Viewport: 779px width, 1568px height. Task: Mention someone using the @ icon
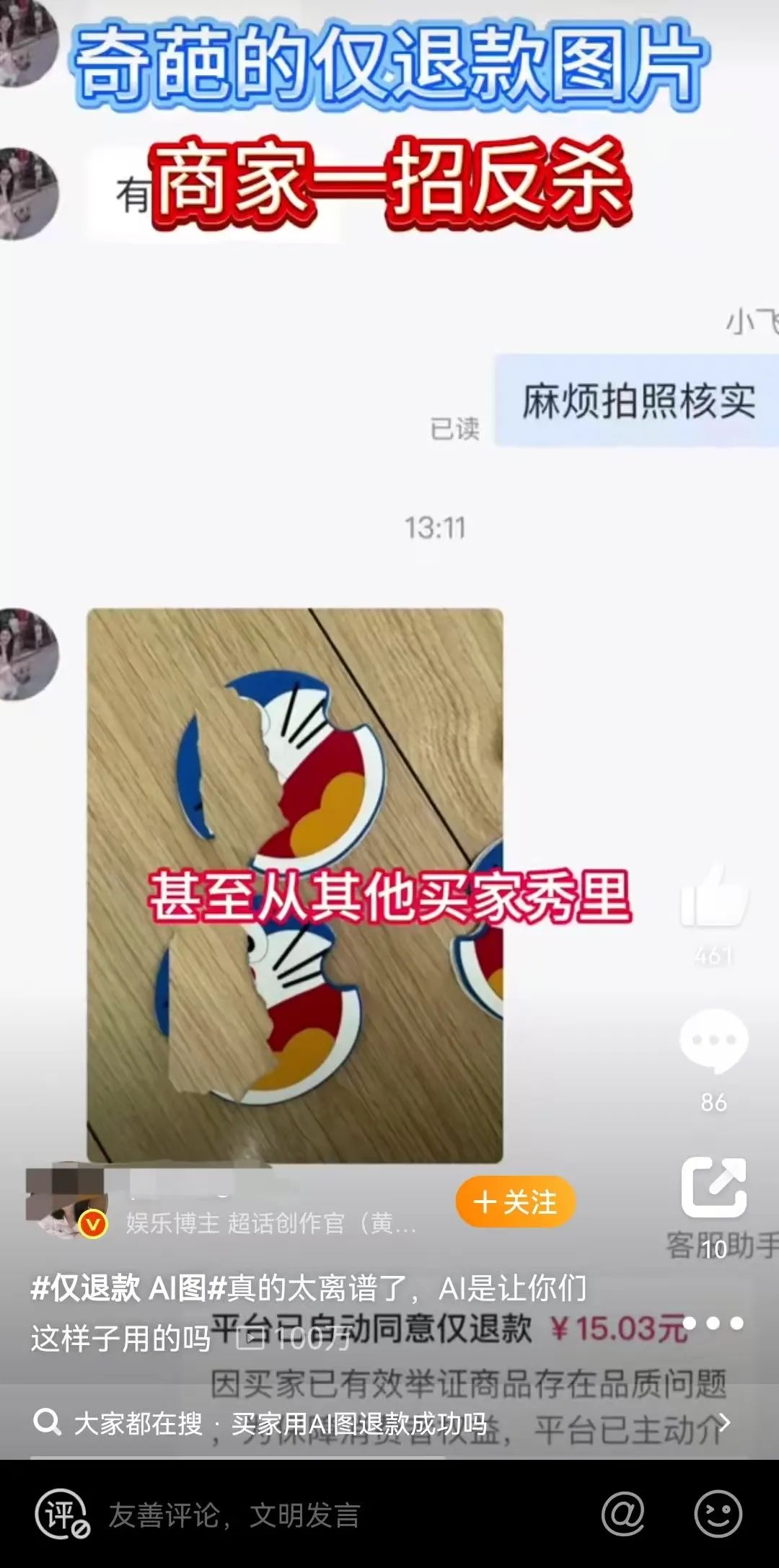[x=623, y=1514]
